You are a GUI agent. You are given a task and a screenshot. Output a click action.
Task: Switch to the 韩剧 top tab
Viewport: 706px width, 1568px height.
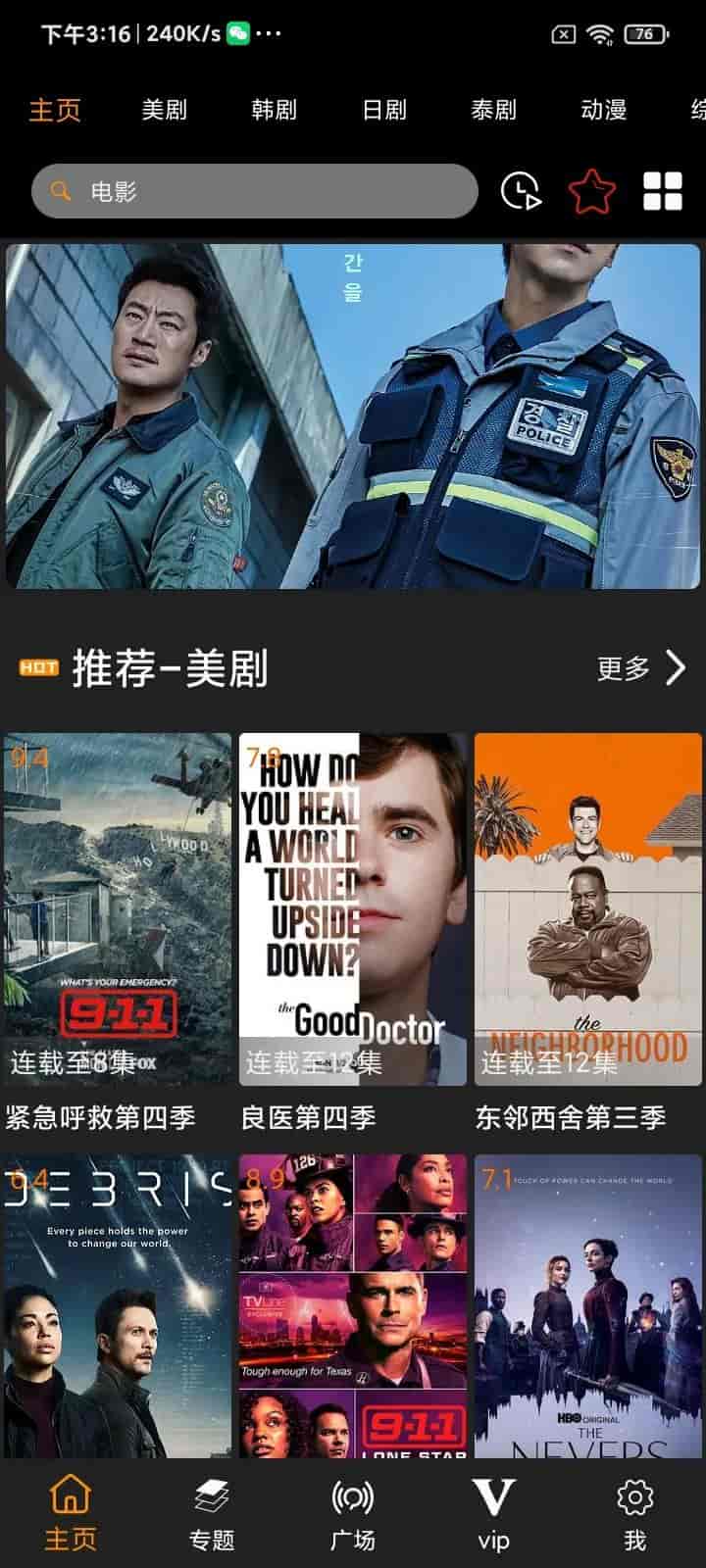274,110
